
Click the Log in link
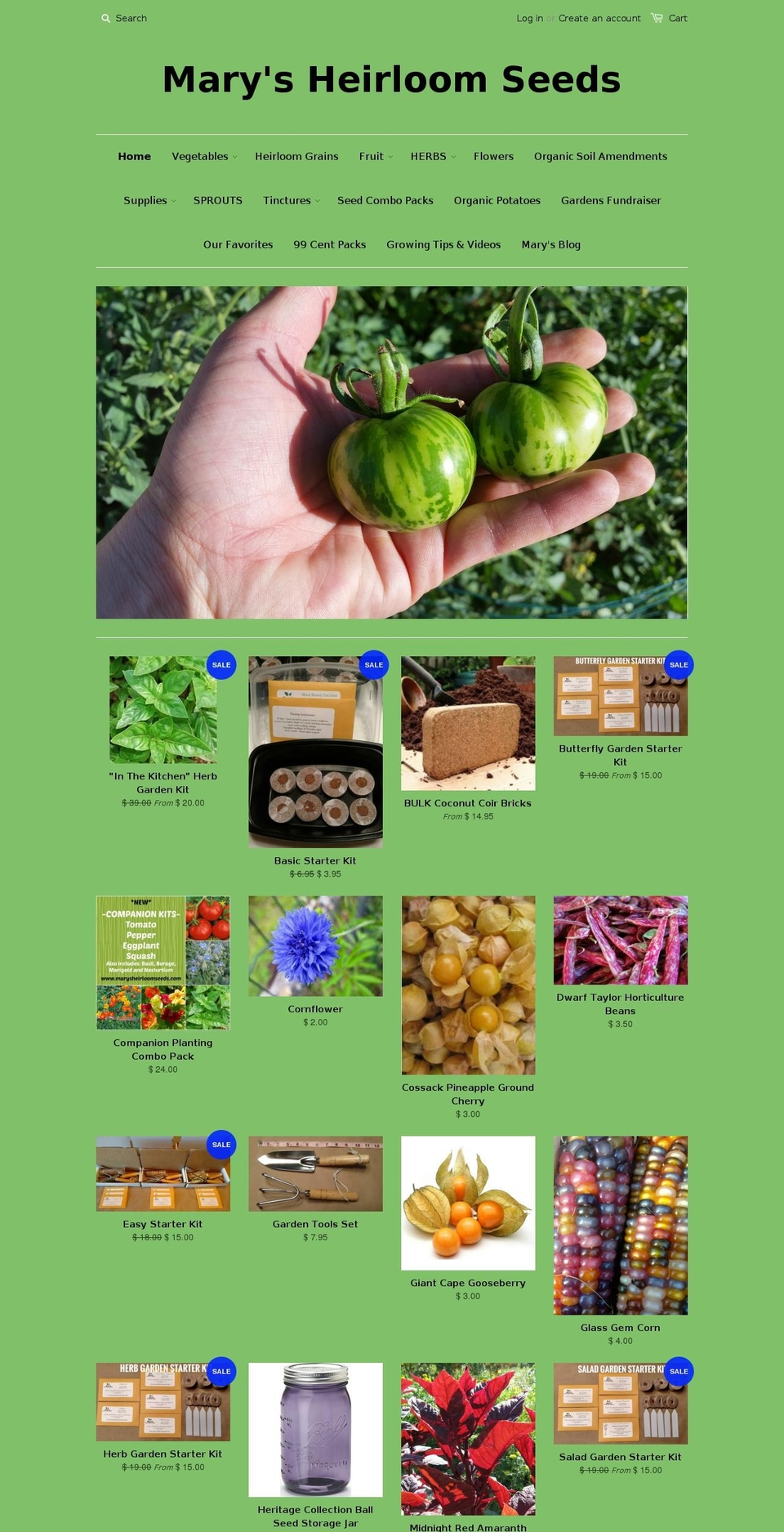pos(529,18)
